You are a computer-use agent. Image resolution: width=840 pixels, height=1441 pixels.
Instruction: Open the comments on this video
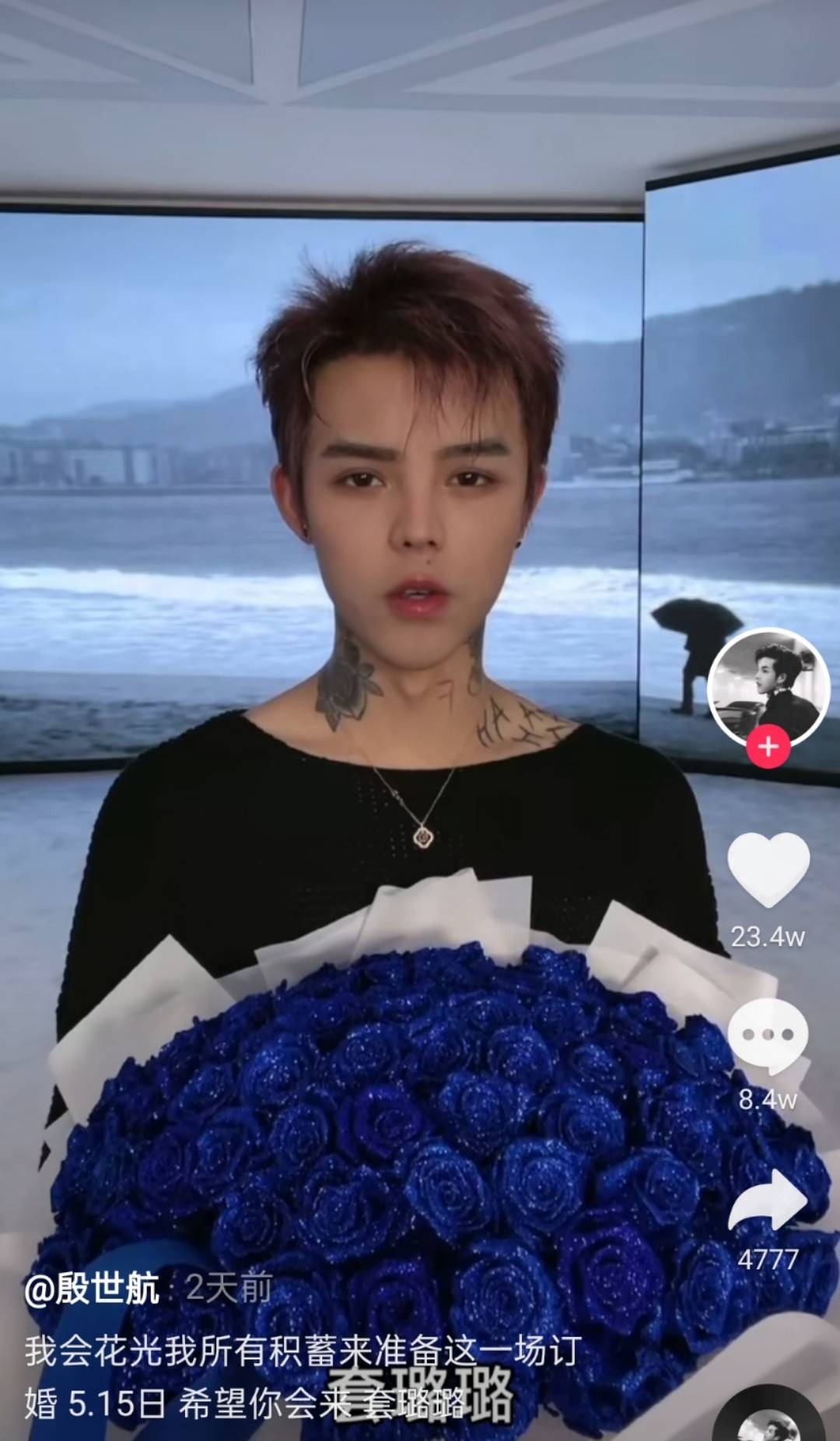(768, 1036)
